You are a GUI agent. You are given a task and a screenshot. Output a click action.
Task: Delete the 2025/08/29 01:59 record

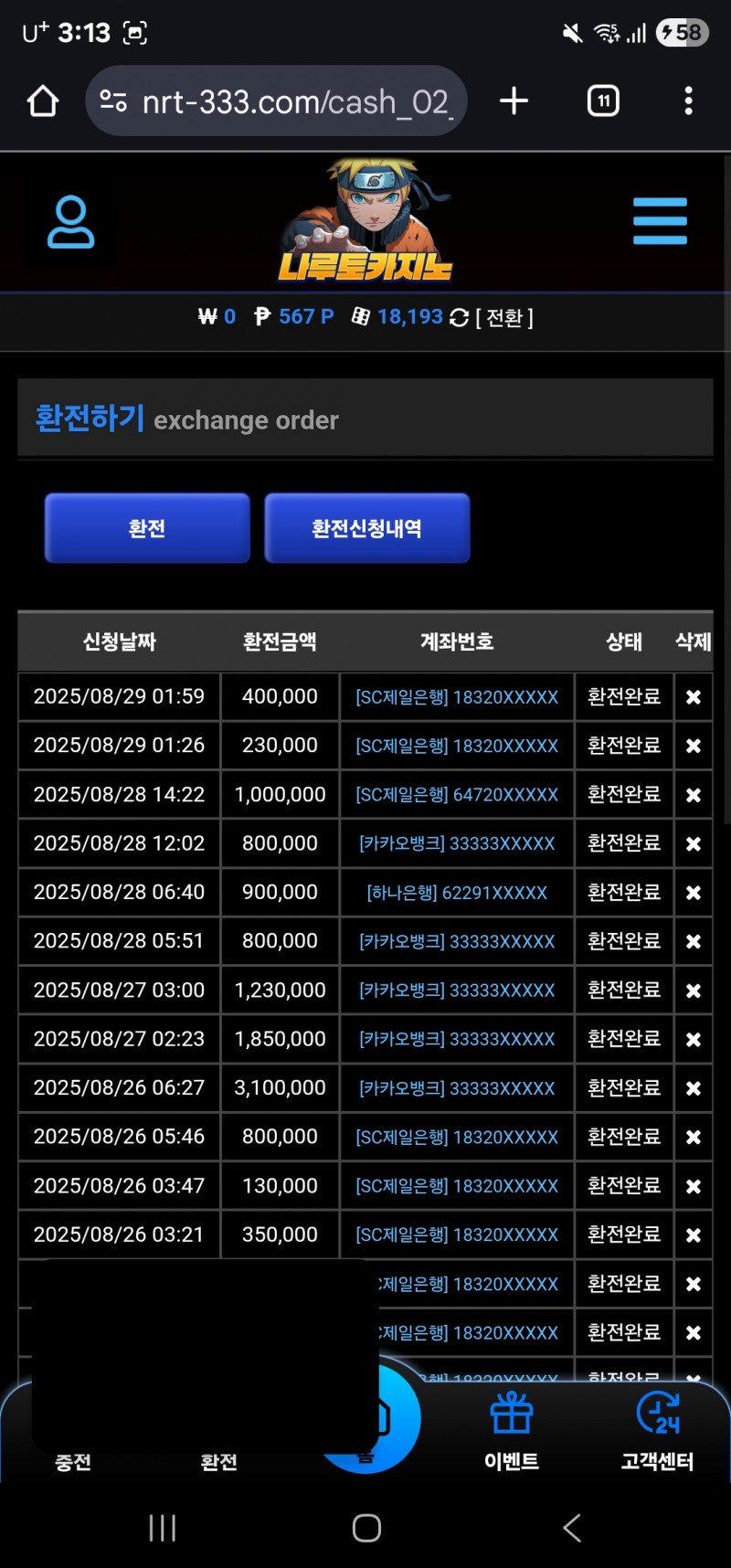[x=694, y=697]
